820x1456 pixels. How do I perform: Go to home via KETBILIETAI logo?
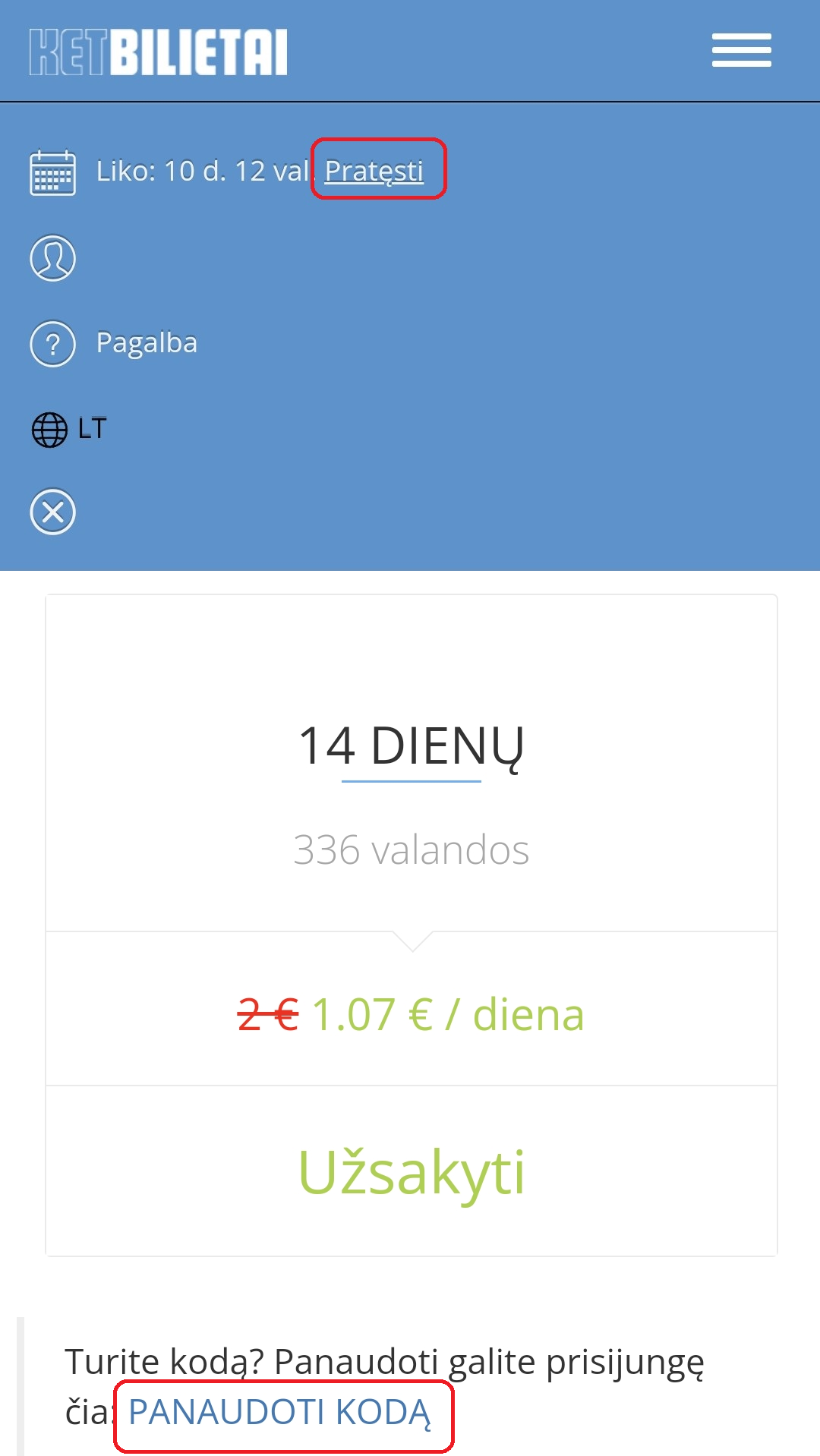click(x=159, y=52)
